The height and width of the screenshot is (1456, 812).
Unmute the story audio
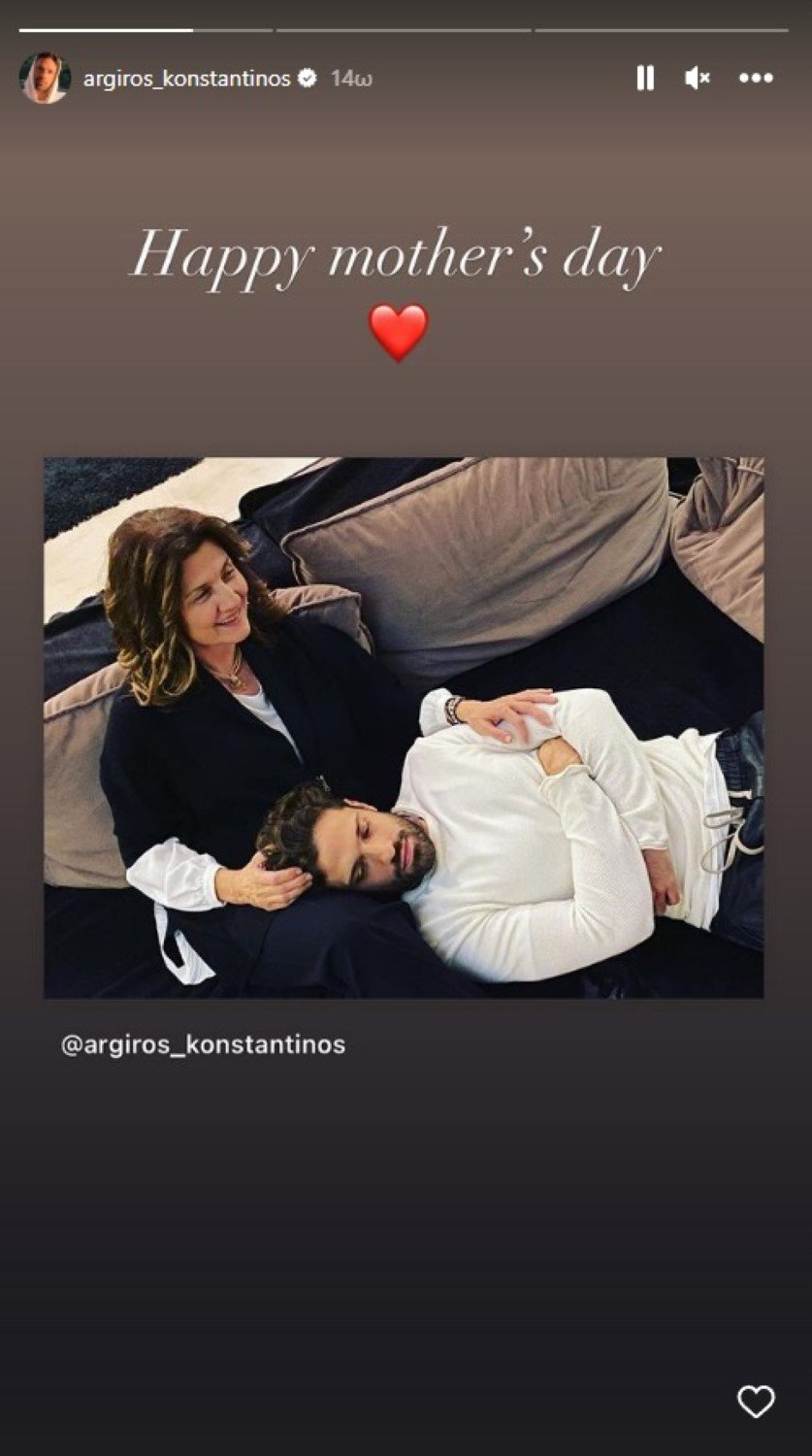(x=698, y=79)
